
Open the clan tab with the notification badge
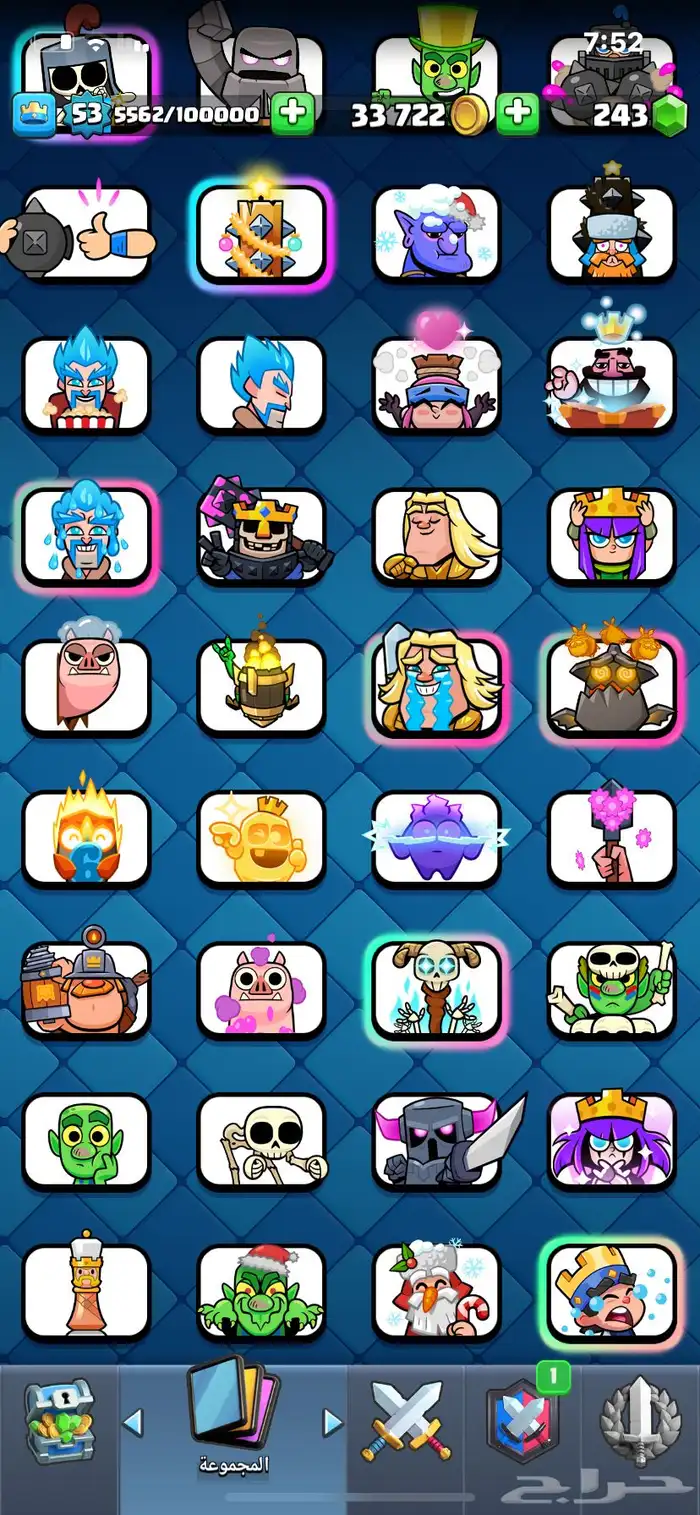click(x=521, y=1421)
